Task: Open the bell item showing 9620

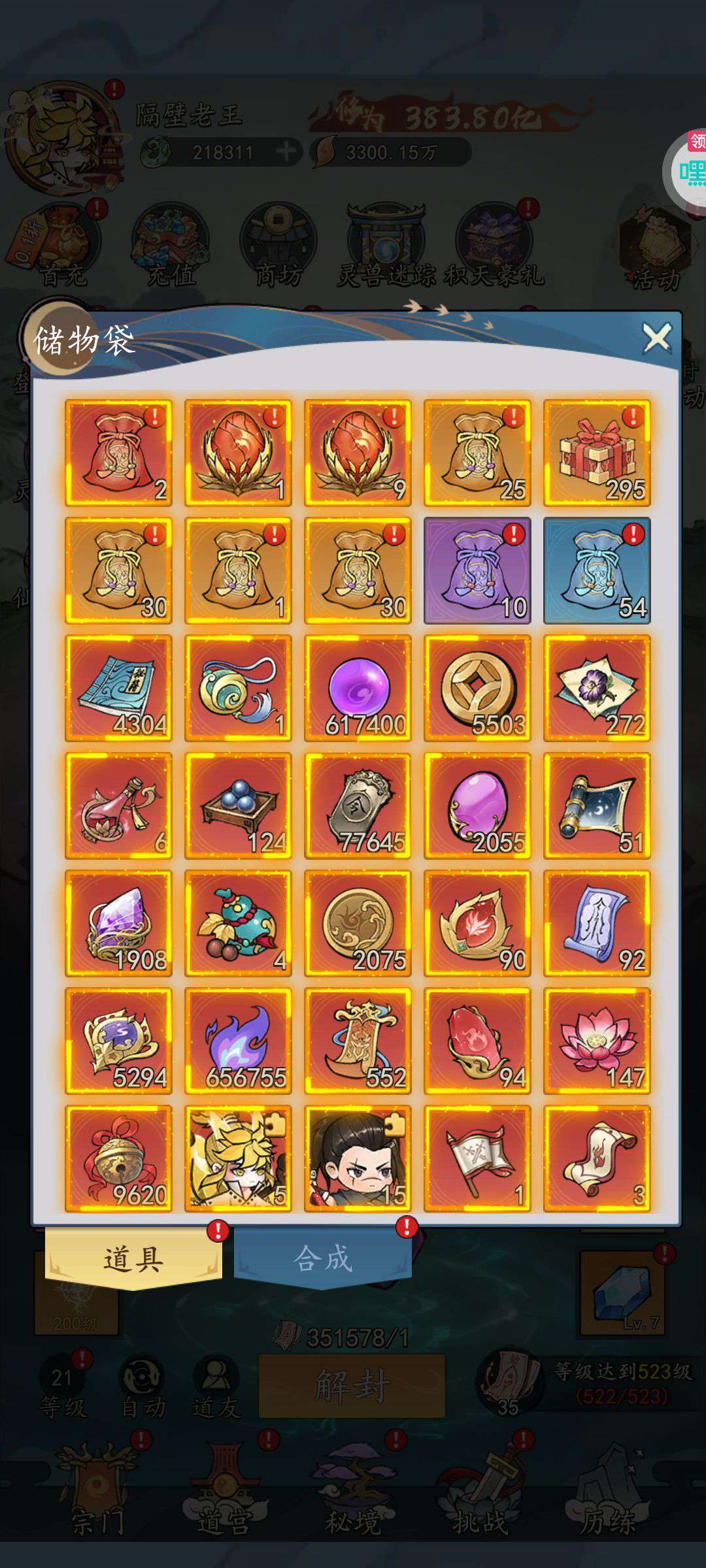Action: 118,1158
